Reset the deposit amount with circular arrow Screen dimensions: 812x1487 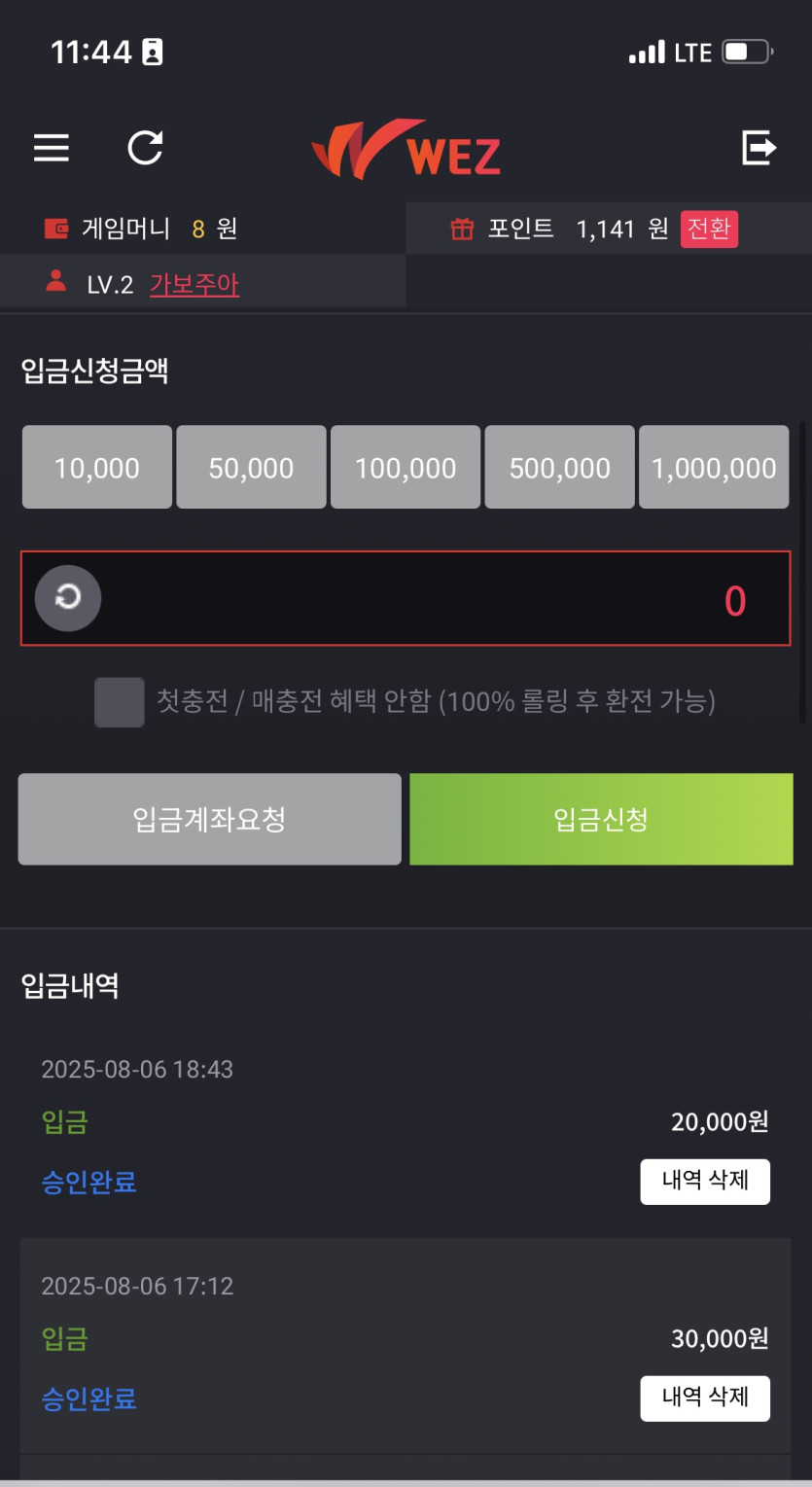click(68, 598)
